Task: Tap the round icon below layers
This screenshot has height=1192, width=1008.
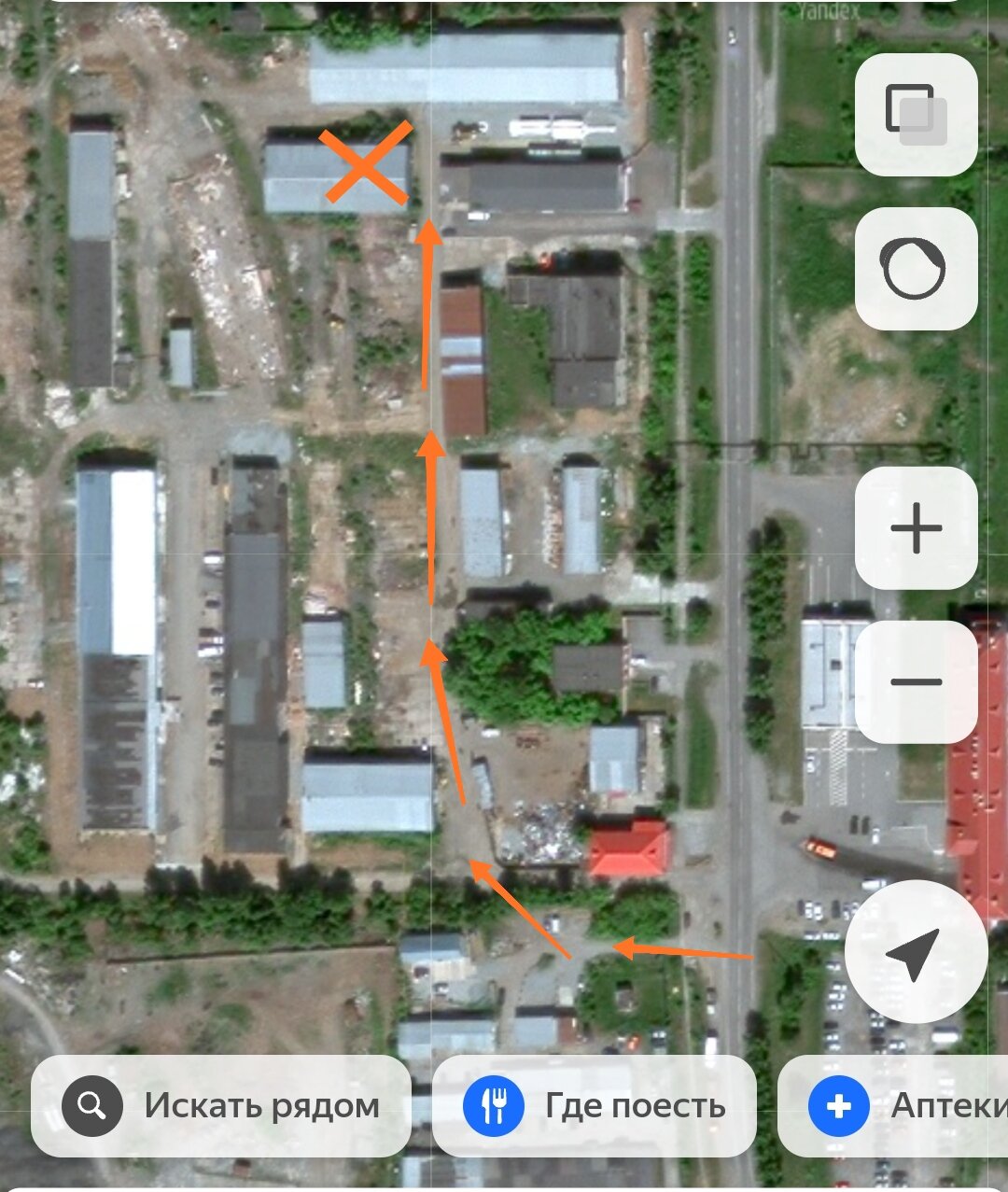Action: coord(916,269)
